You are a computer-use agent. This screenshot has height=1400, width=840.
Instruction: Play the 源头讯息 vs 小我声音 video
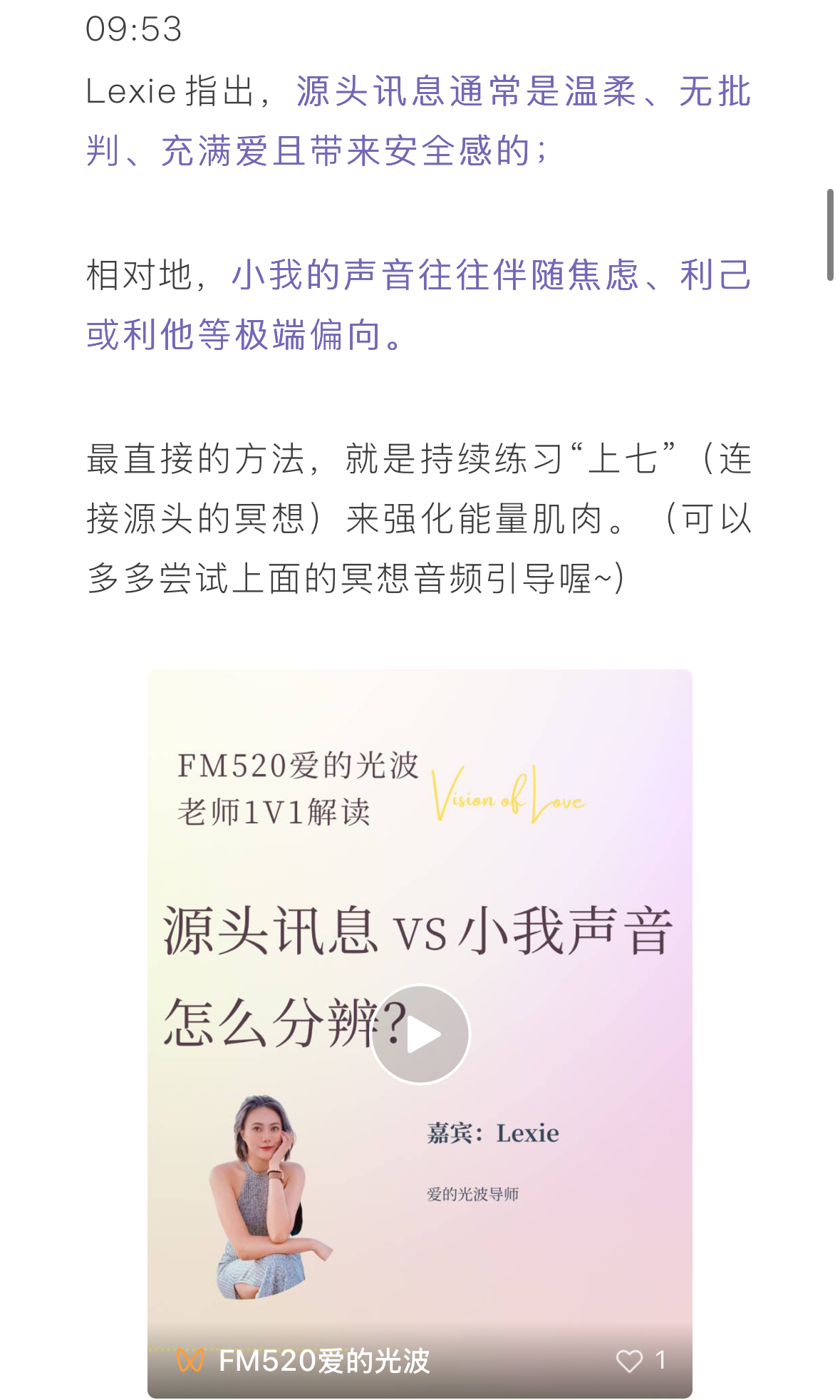[420, 1034]
